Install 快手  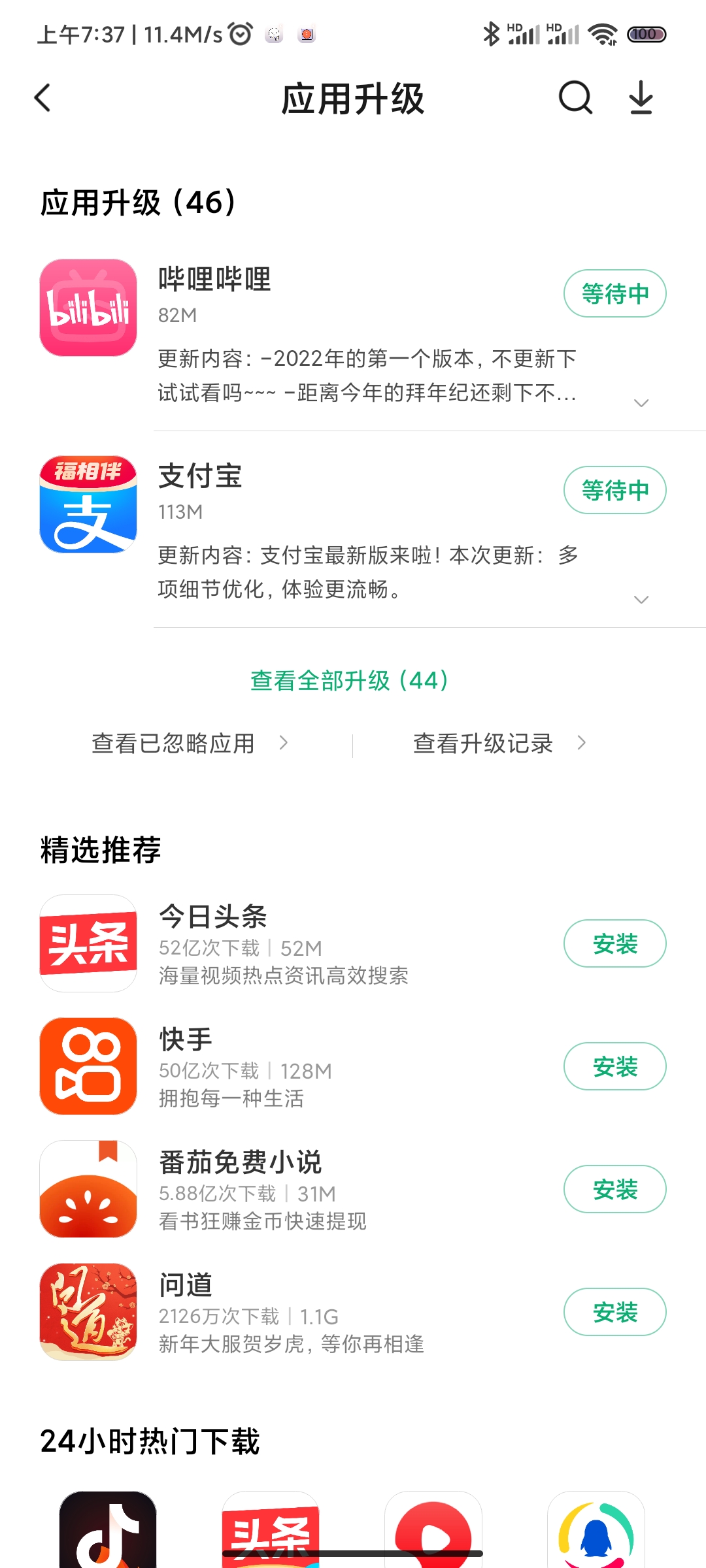click(614, 1066)
